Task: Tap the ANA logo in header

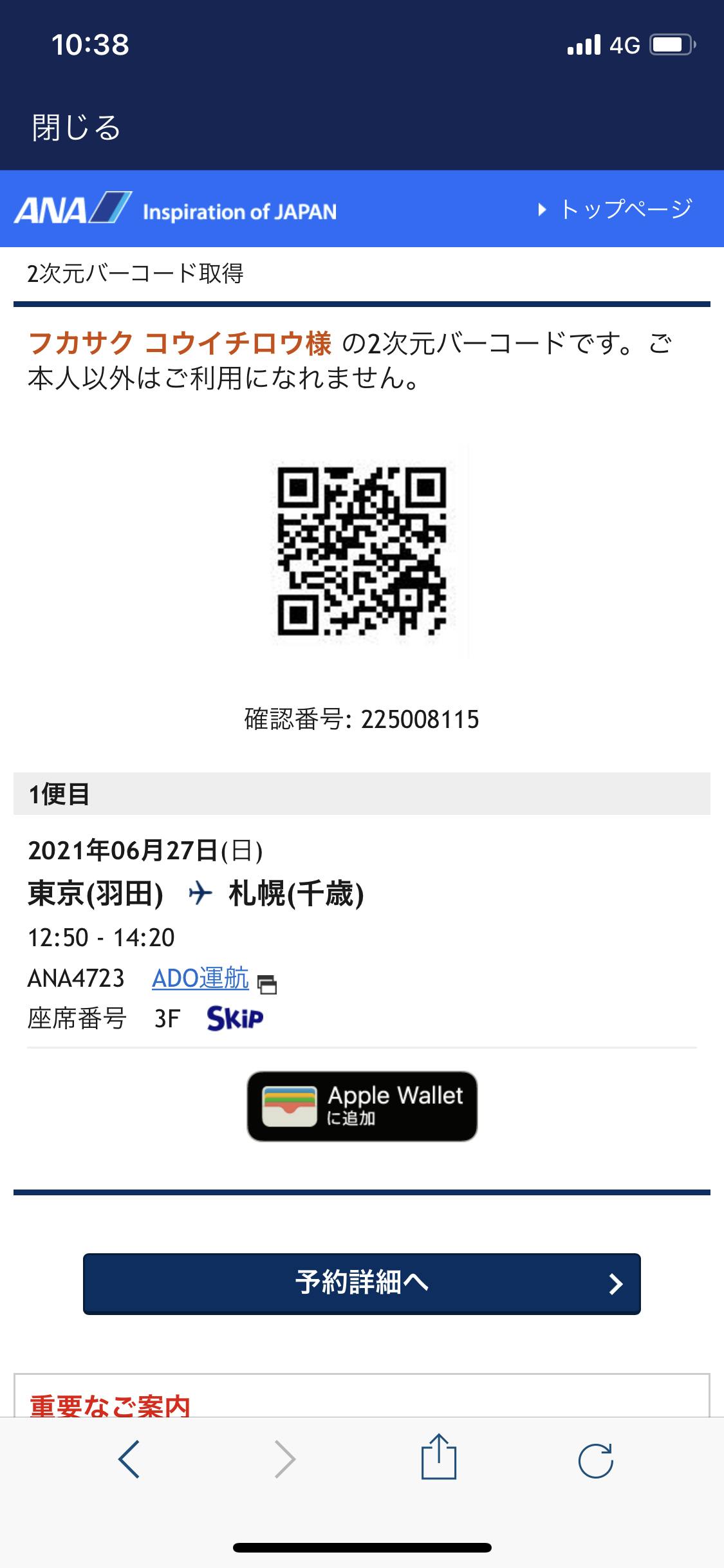Action: tap(72, 209)
